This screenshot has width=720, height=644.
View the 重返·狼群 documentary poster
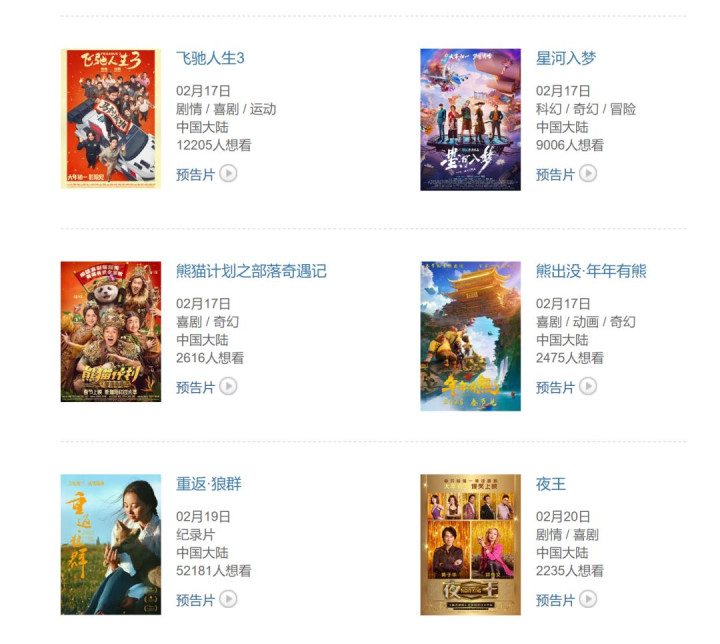pos(110,544)
